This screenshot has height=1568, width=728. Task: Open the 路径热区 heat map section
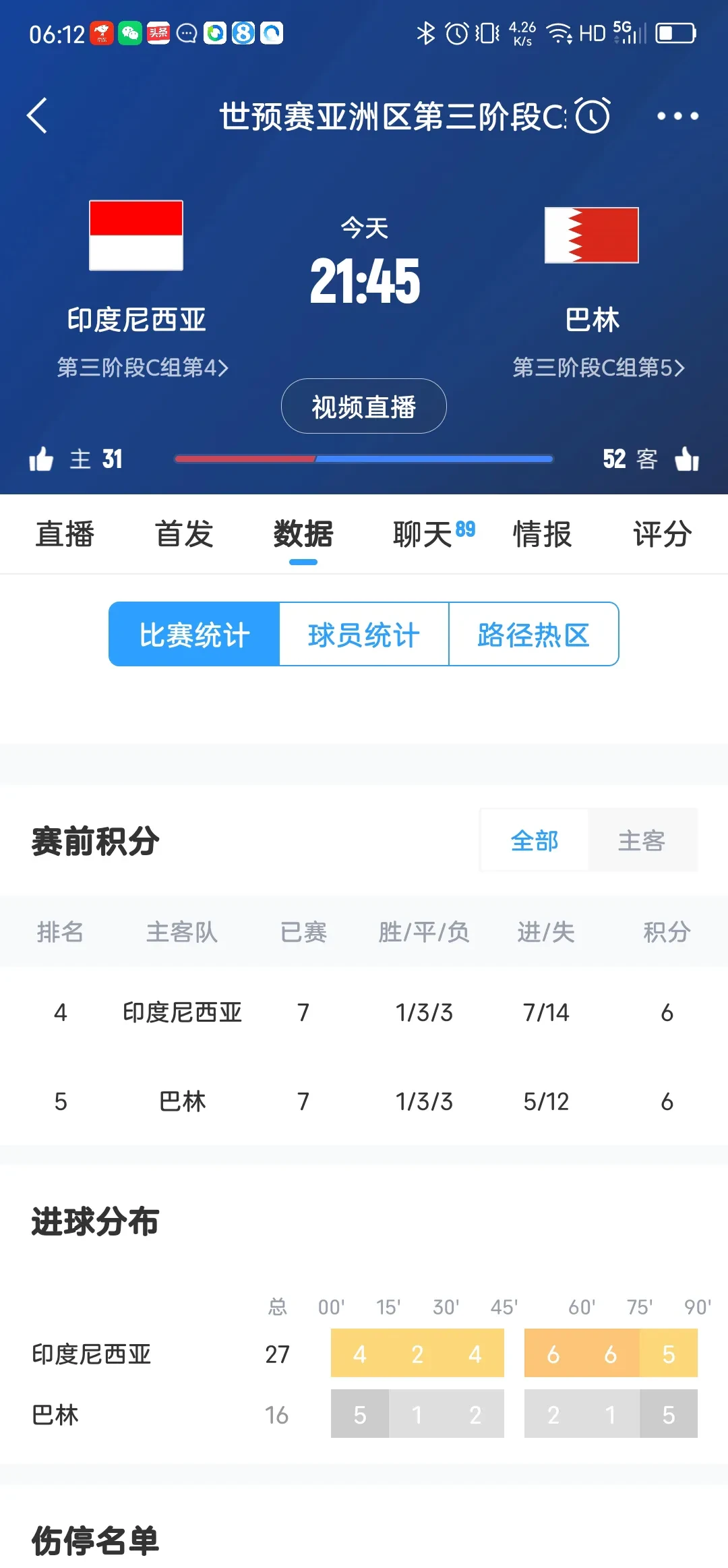click(534, 634)
